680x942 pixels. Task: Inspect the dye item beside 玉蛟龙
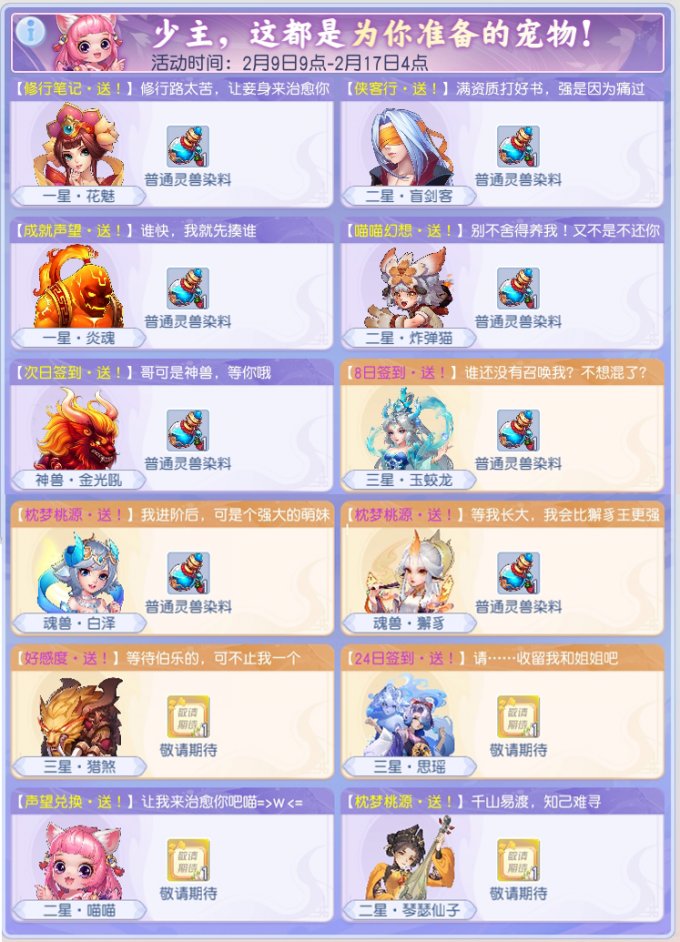pos(518,431)
